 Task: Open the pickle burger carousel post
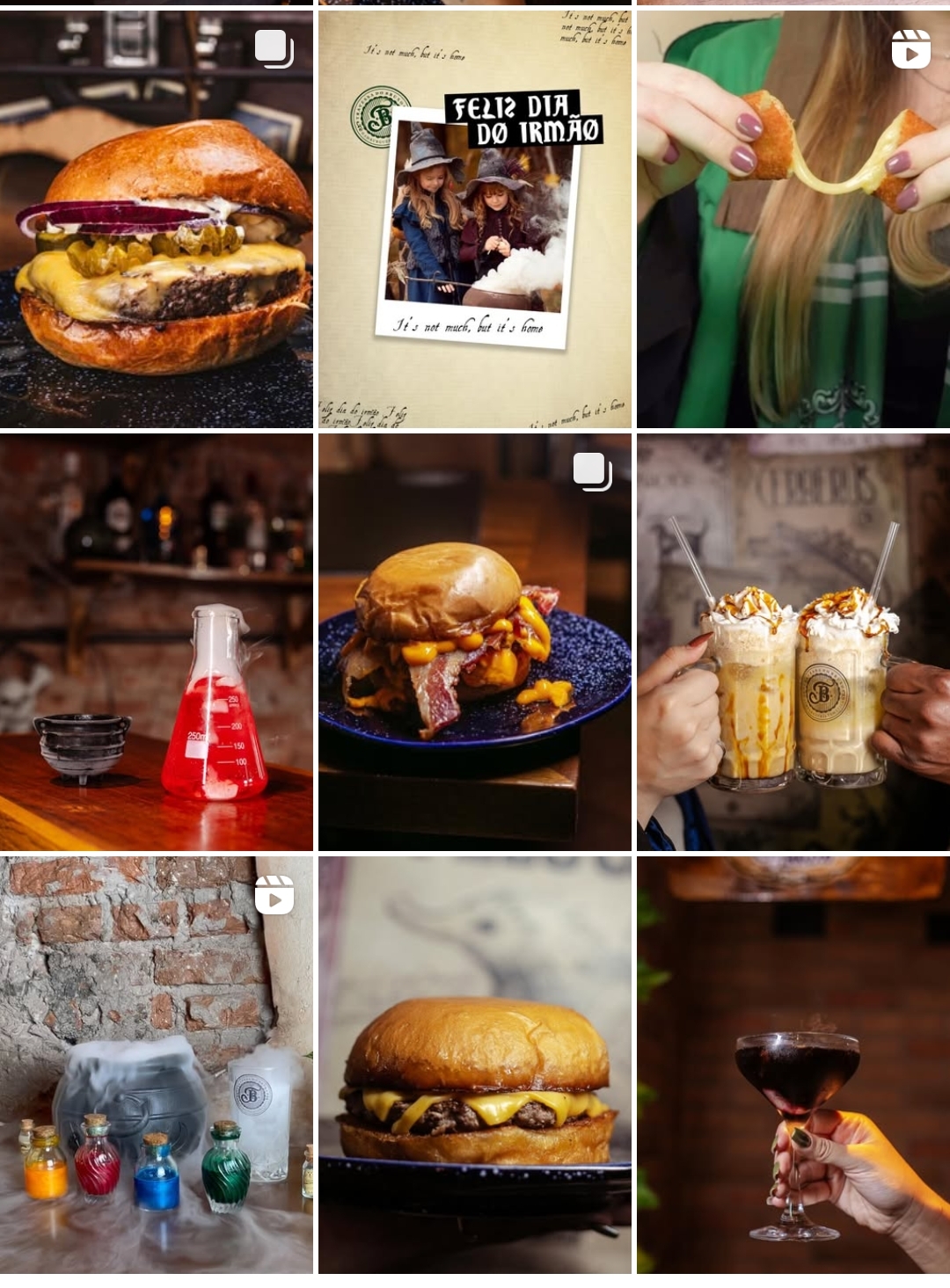point(156,220)
